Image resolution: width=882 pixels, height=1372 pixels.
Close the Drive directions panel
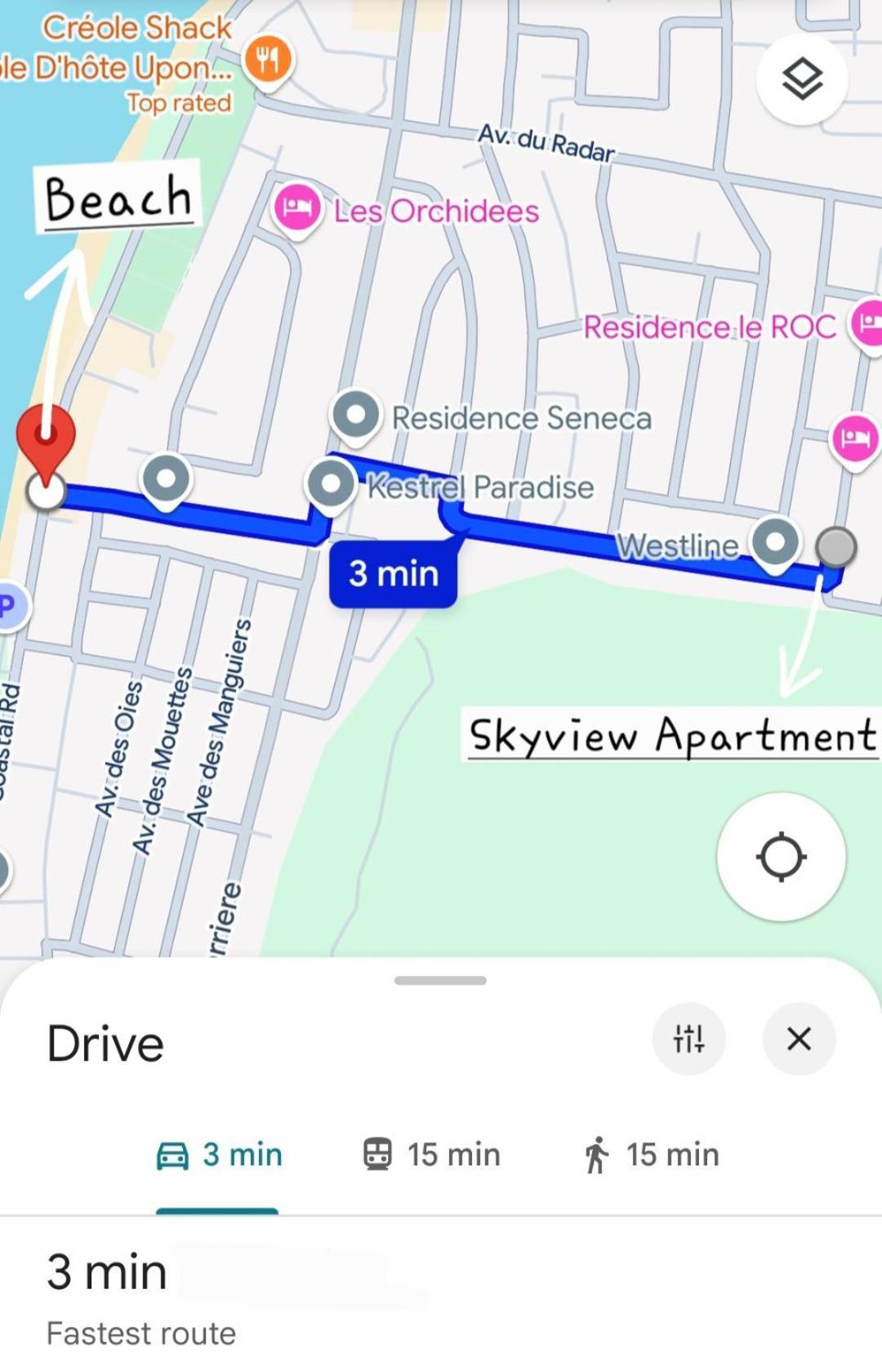799,1039
